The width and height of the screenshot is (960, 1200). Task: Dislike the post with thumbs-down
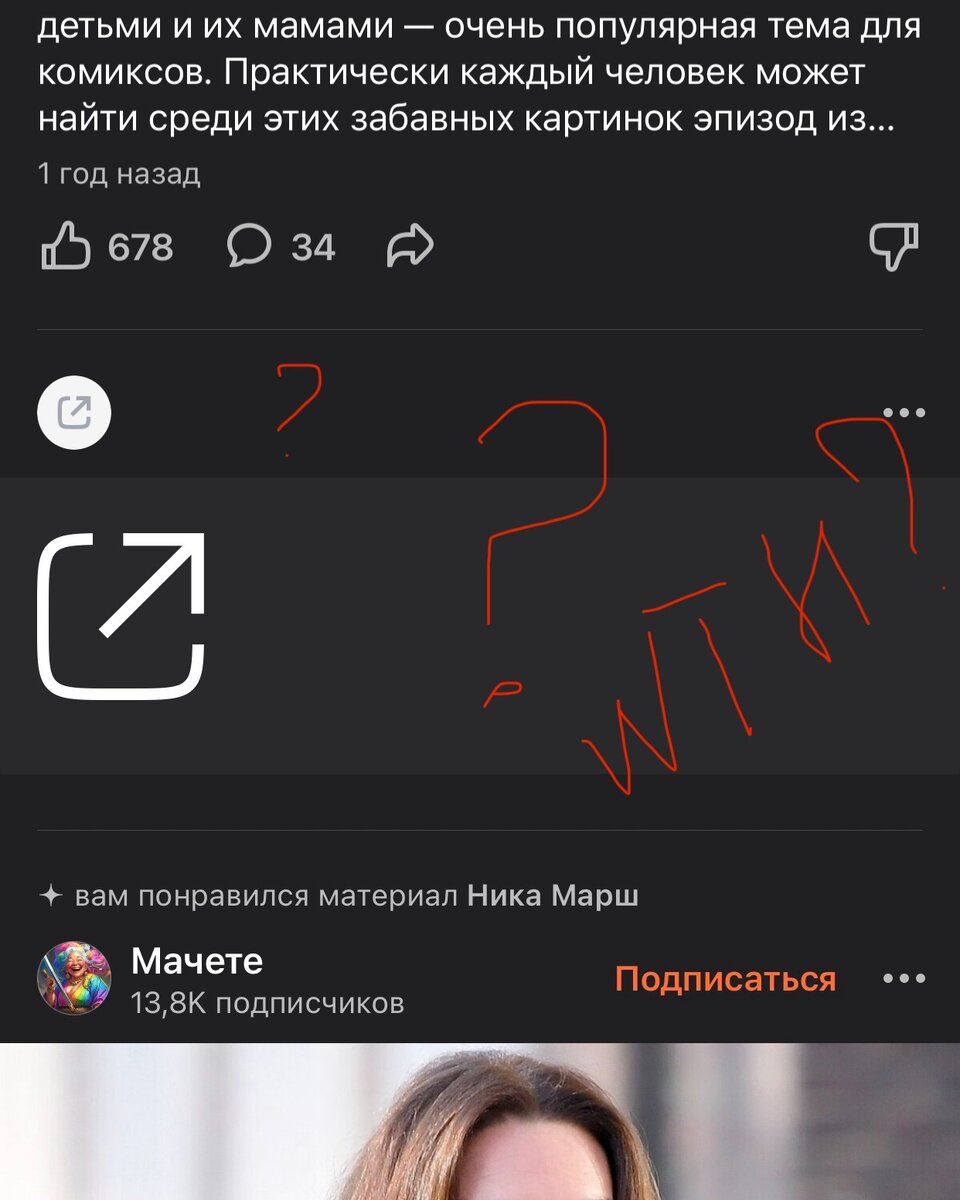point(893,246)
